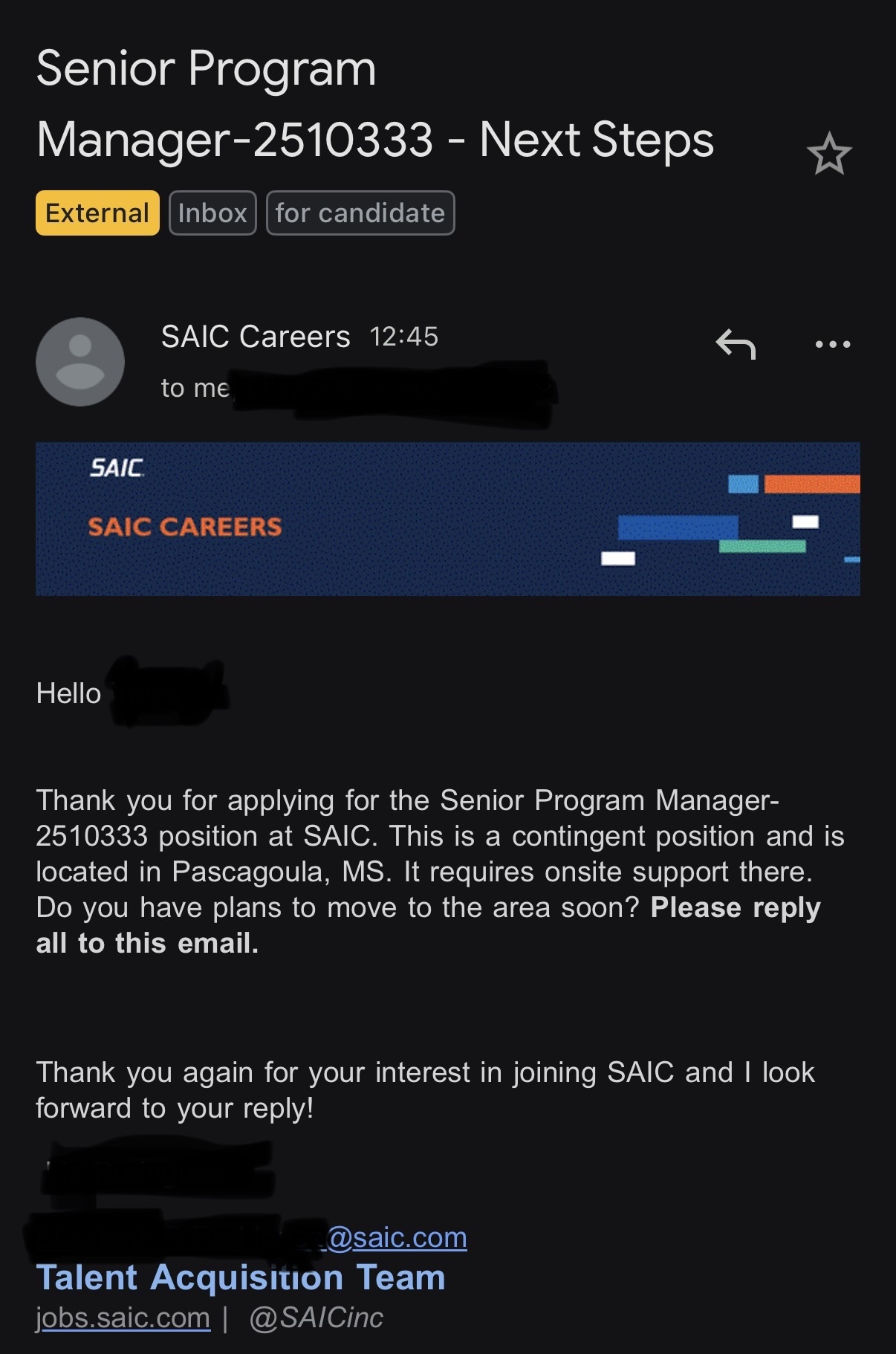Reply to SAIC Careers message
Image resolution: width=896 pixels, height=1354 pixels.
(735, 344)
